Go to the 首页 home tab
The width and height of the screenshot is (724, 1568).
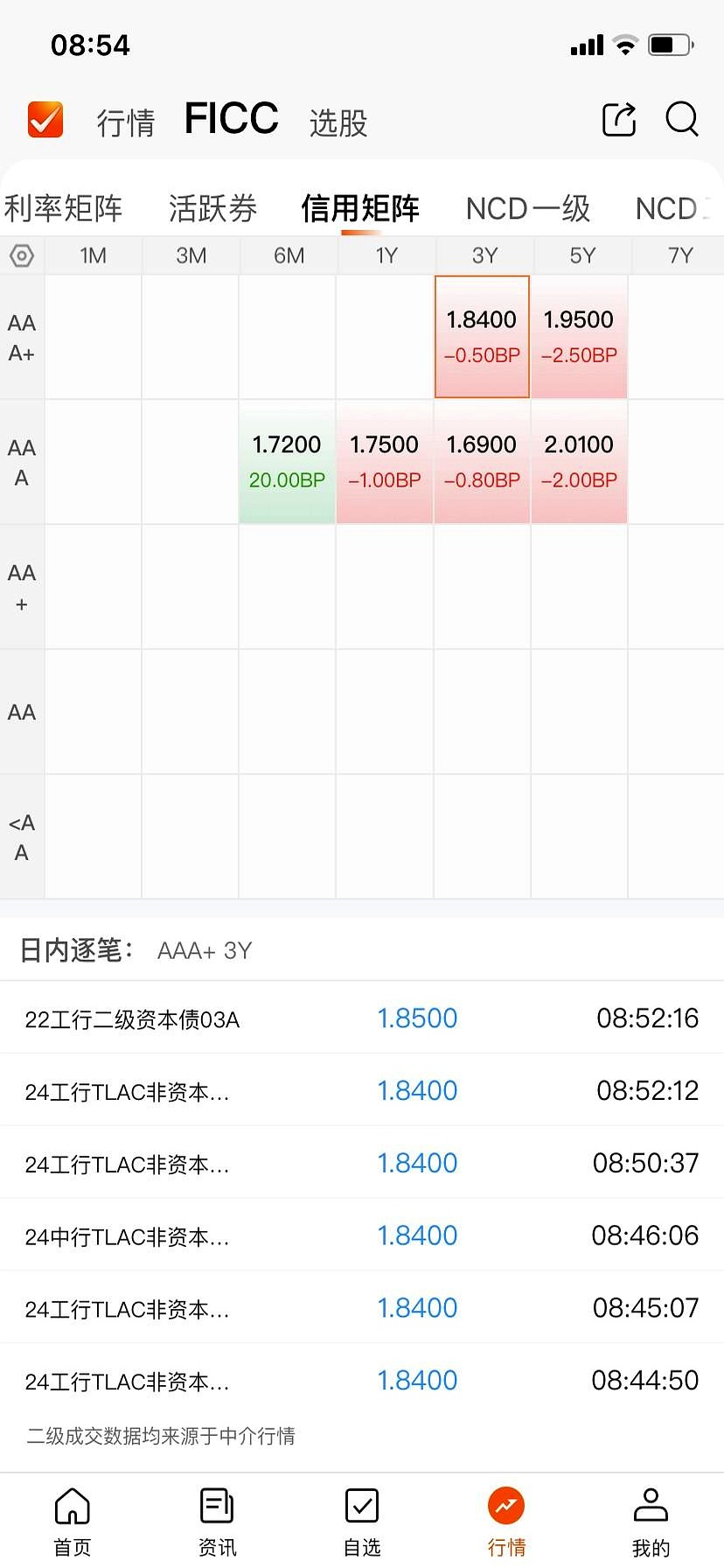click(73, 1521)
